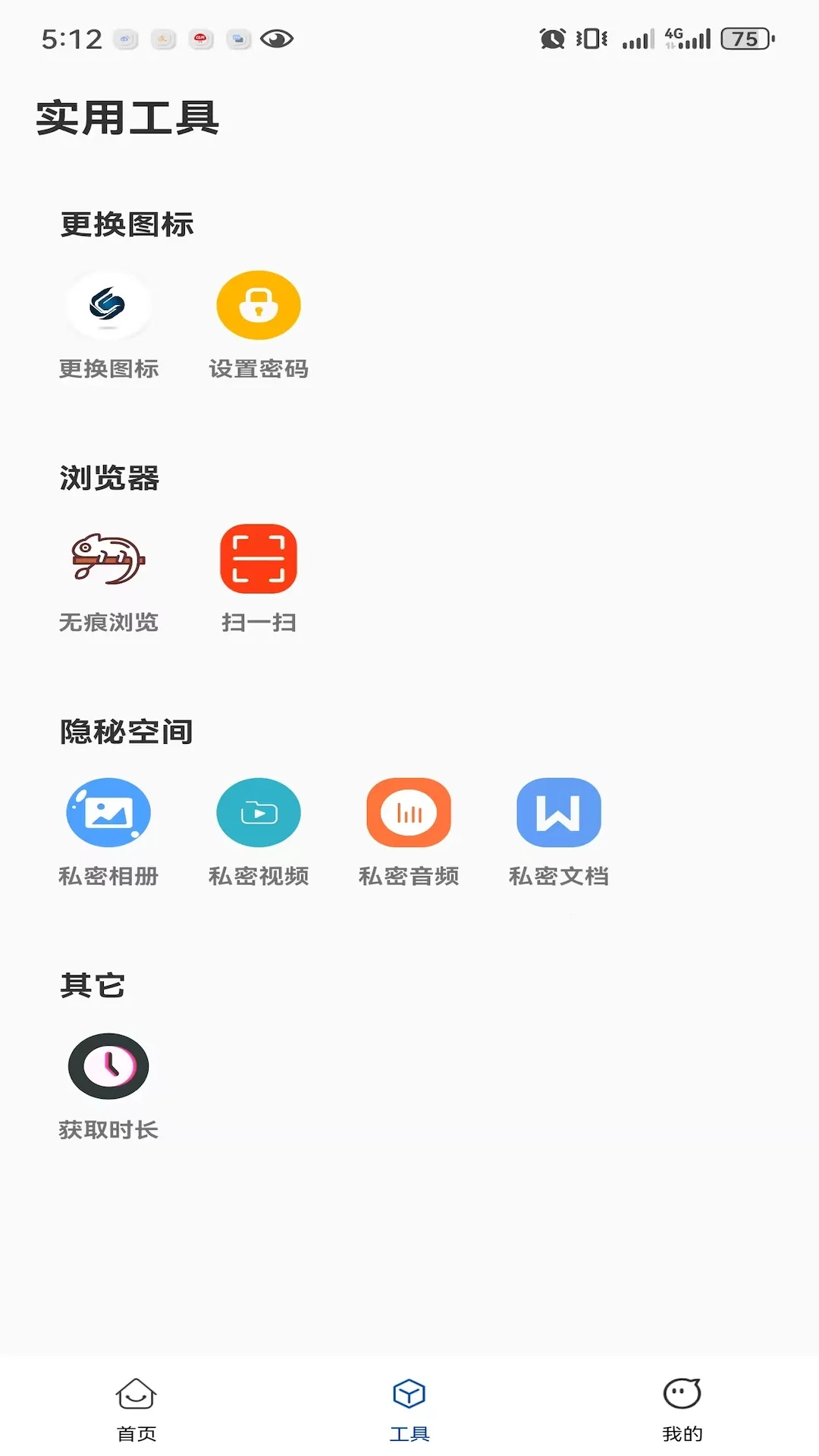Screen dimensions: 819x1456
Task: Tap the yellow padlock icon
Action: (259, 304)
